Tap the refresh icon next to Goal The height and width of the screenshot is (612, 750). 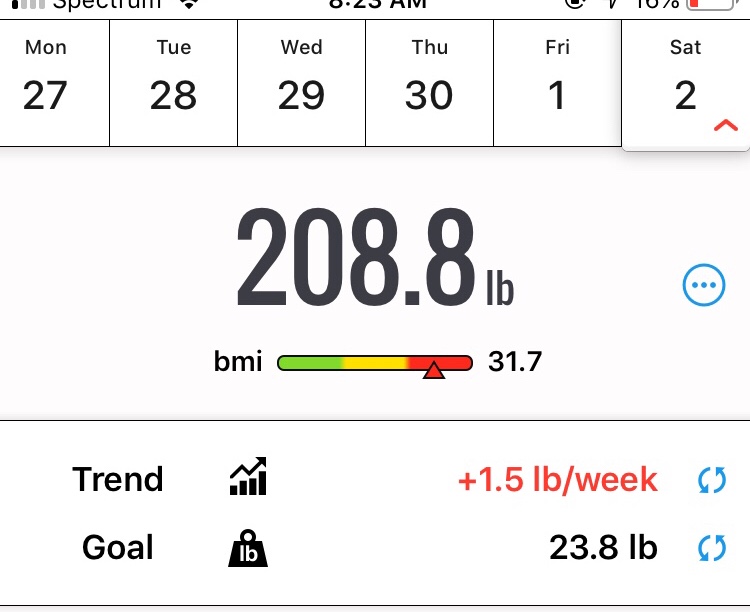click(x=712, y=548)
